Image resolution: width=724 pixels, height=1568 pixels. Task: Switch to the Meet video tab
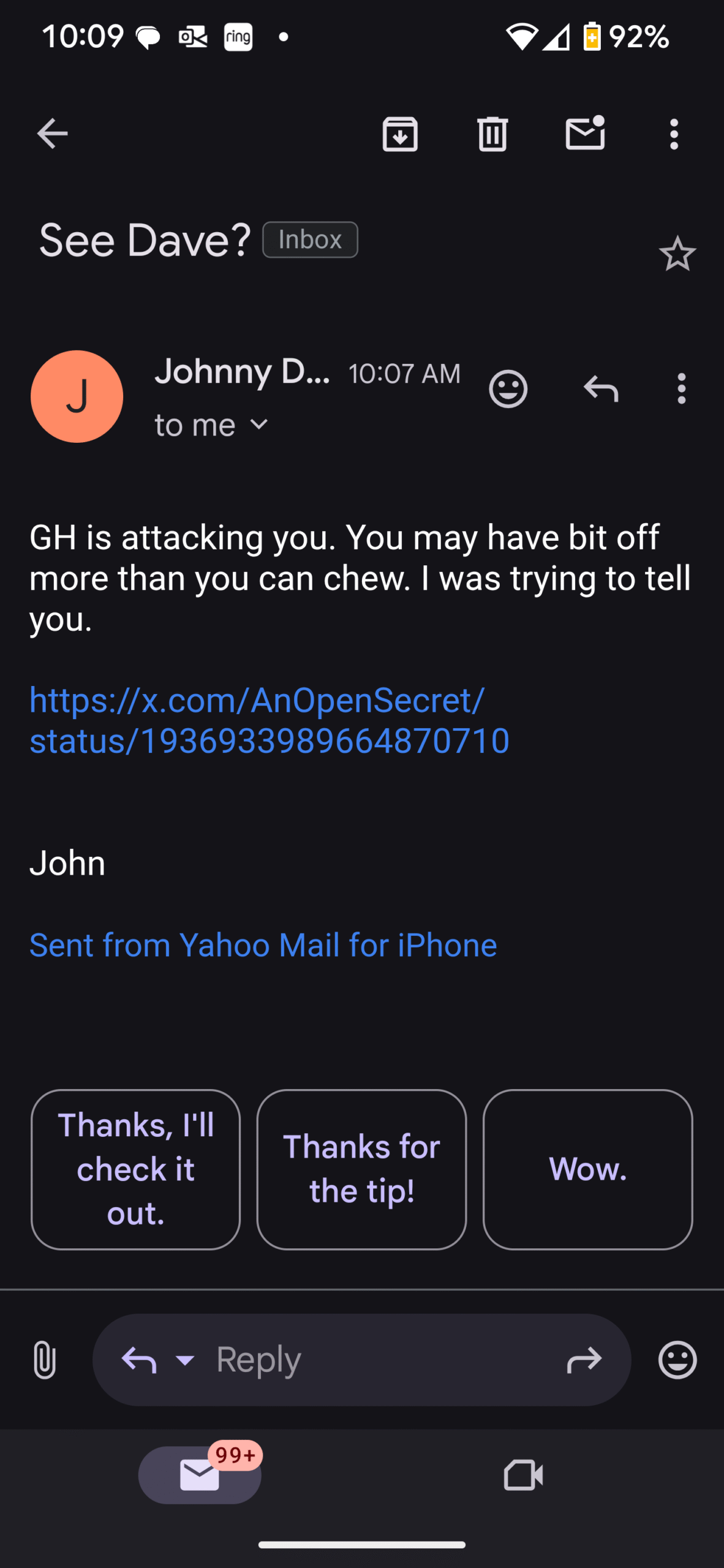click(x=523, y=1475)
